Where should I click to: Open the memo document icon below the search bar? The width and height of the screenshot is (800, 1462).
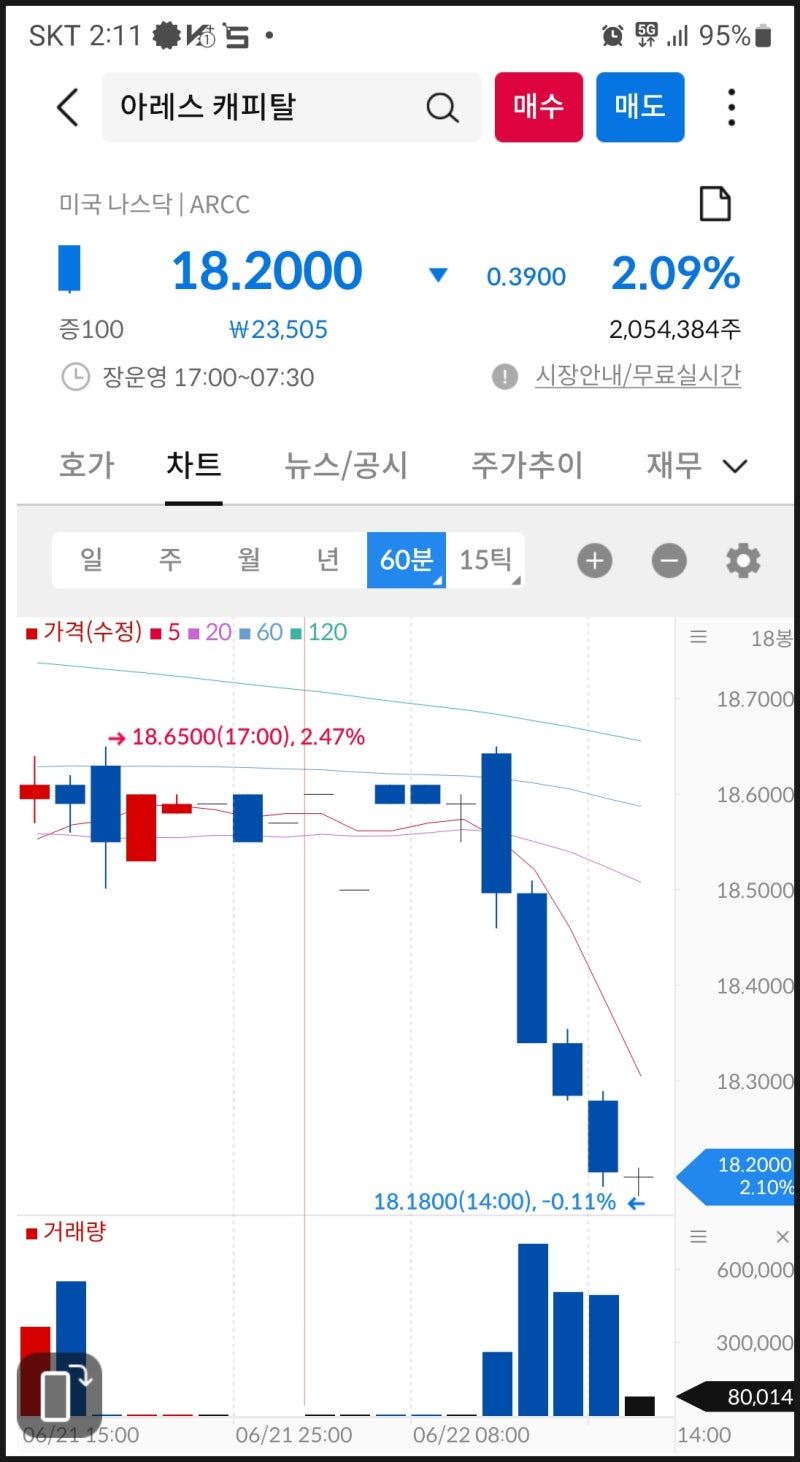(x=716, y=204)
